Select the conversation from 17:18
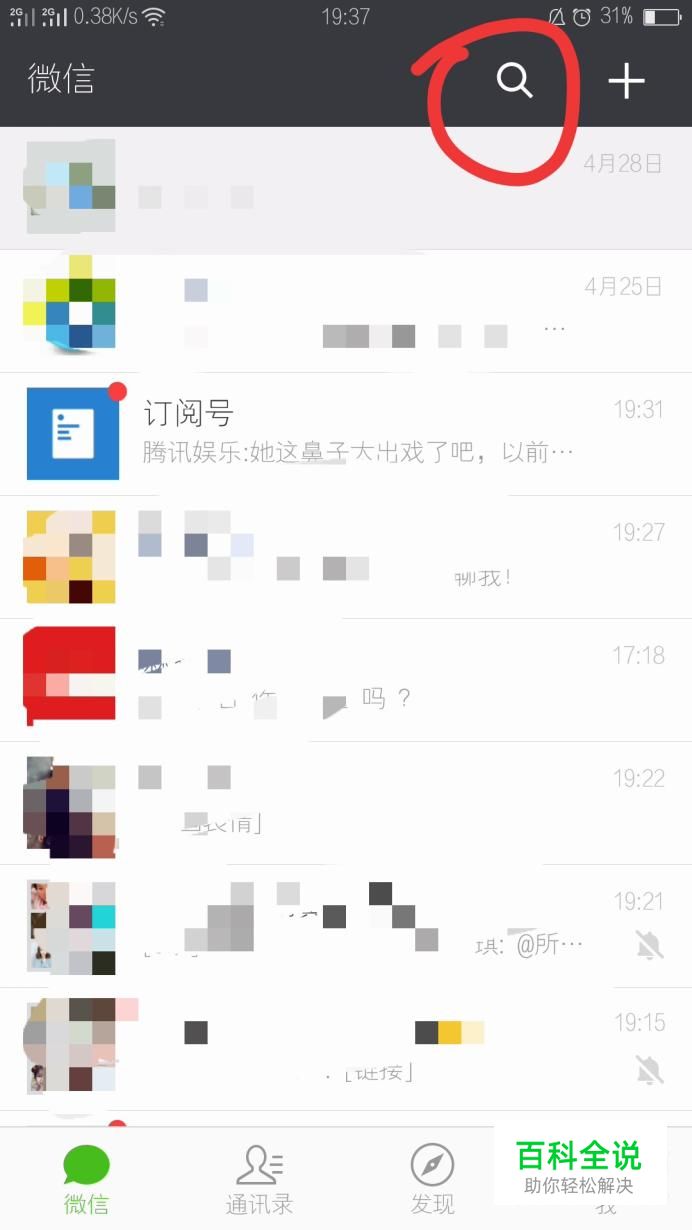Viewport: 692px width, 1230px height. click(346, 680)
